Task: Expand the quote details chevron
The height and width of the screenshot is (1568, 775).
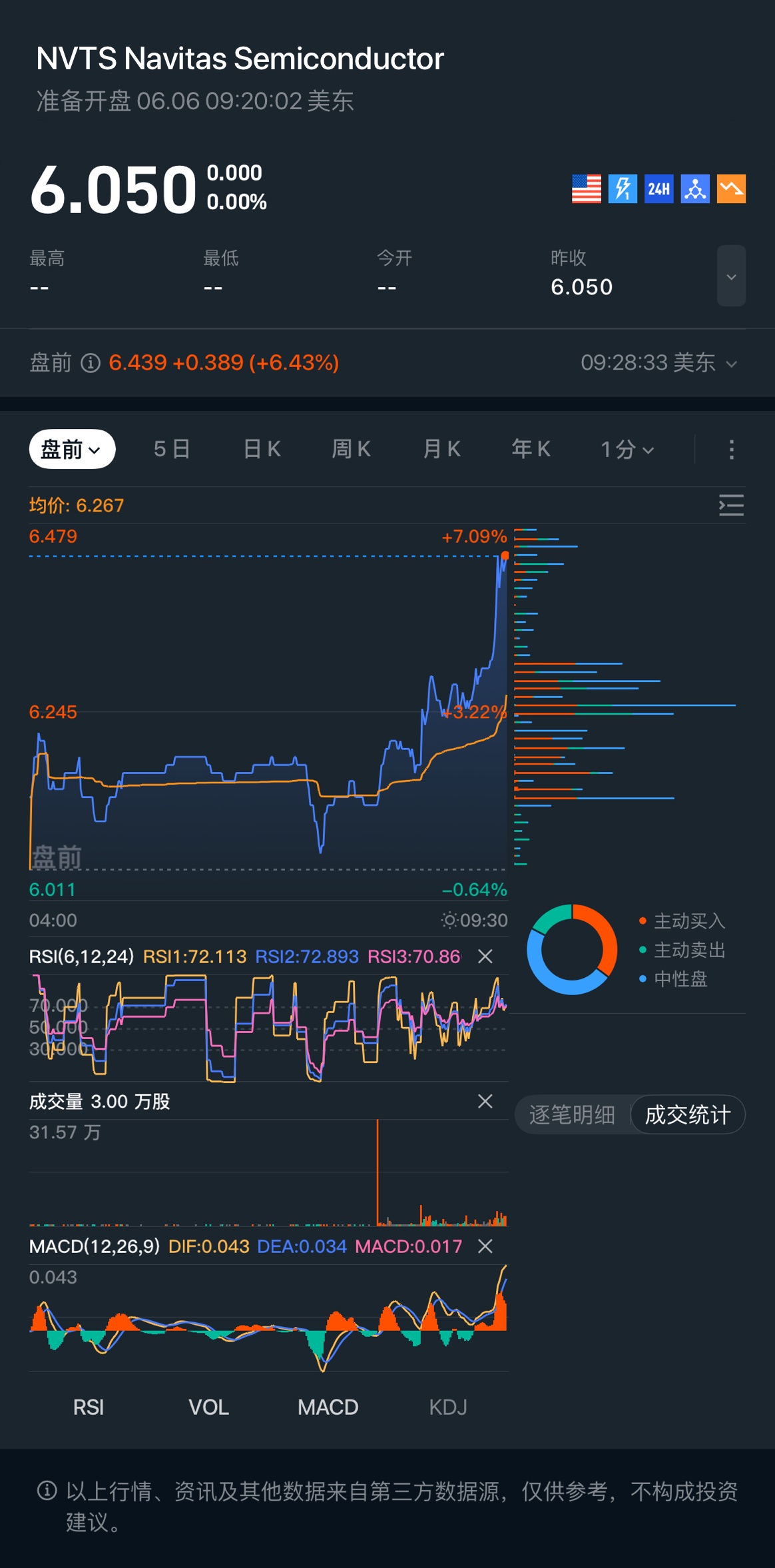Action: point(731,276)
